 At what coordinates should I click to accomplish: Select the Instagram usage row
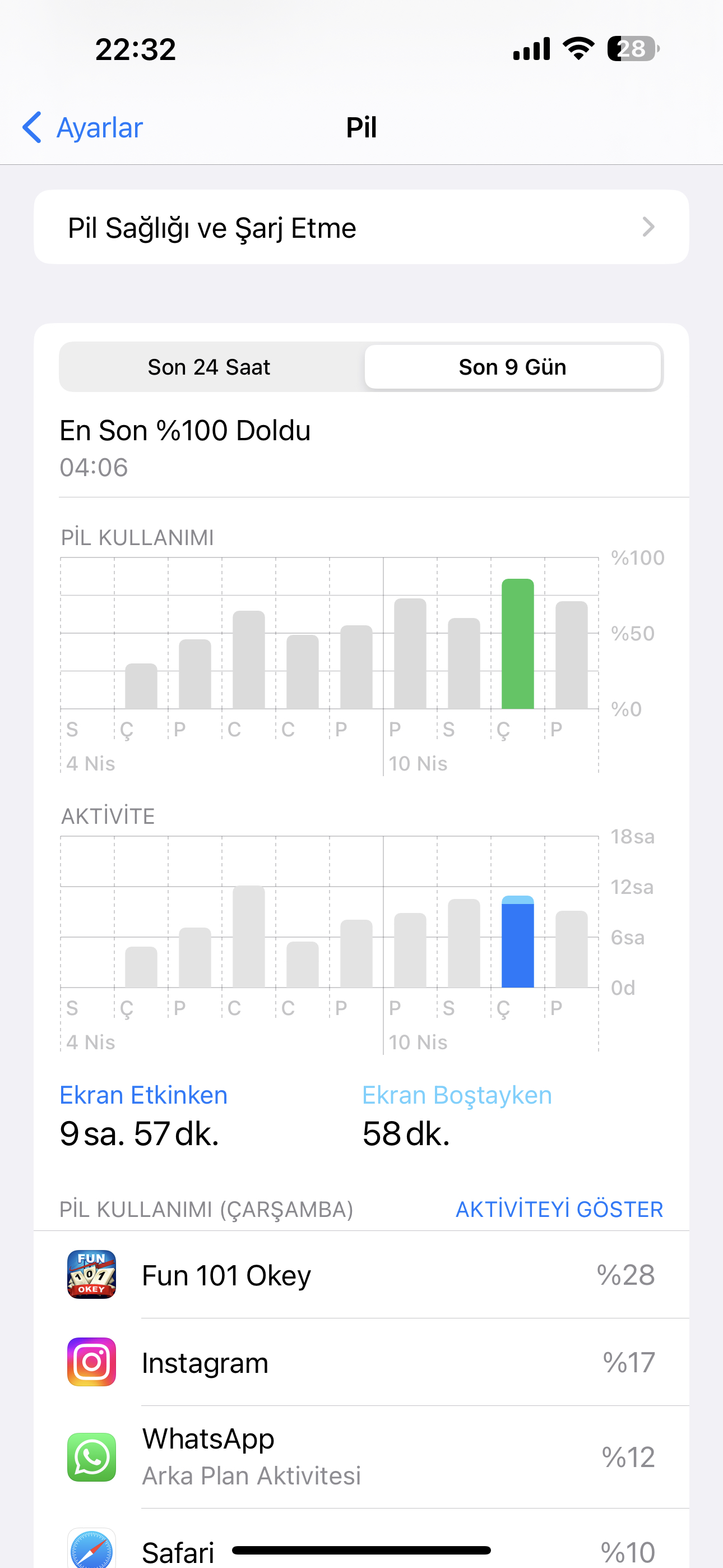tap(361, 1362)
